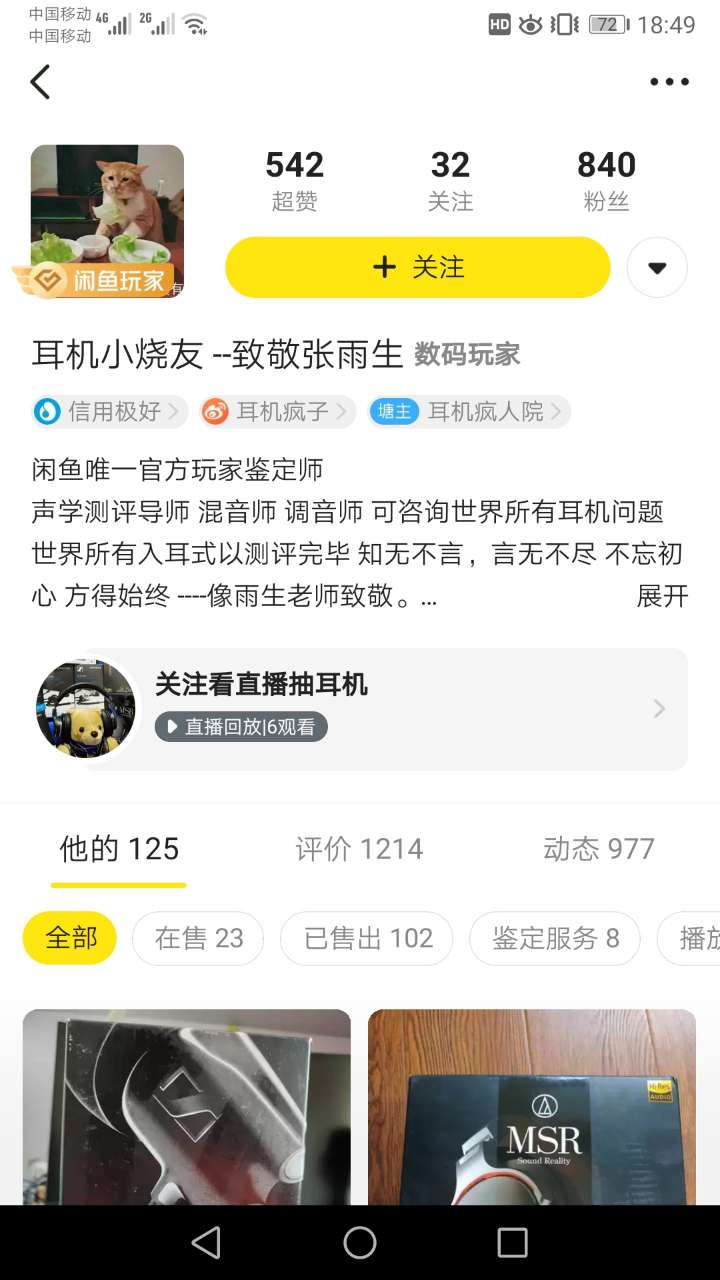Open the three-dot overflow menu
The width and height of the screenshot is (720, 1280).
[x=669, y=82]
